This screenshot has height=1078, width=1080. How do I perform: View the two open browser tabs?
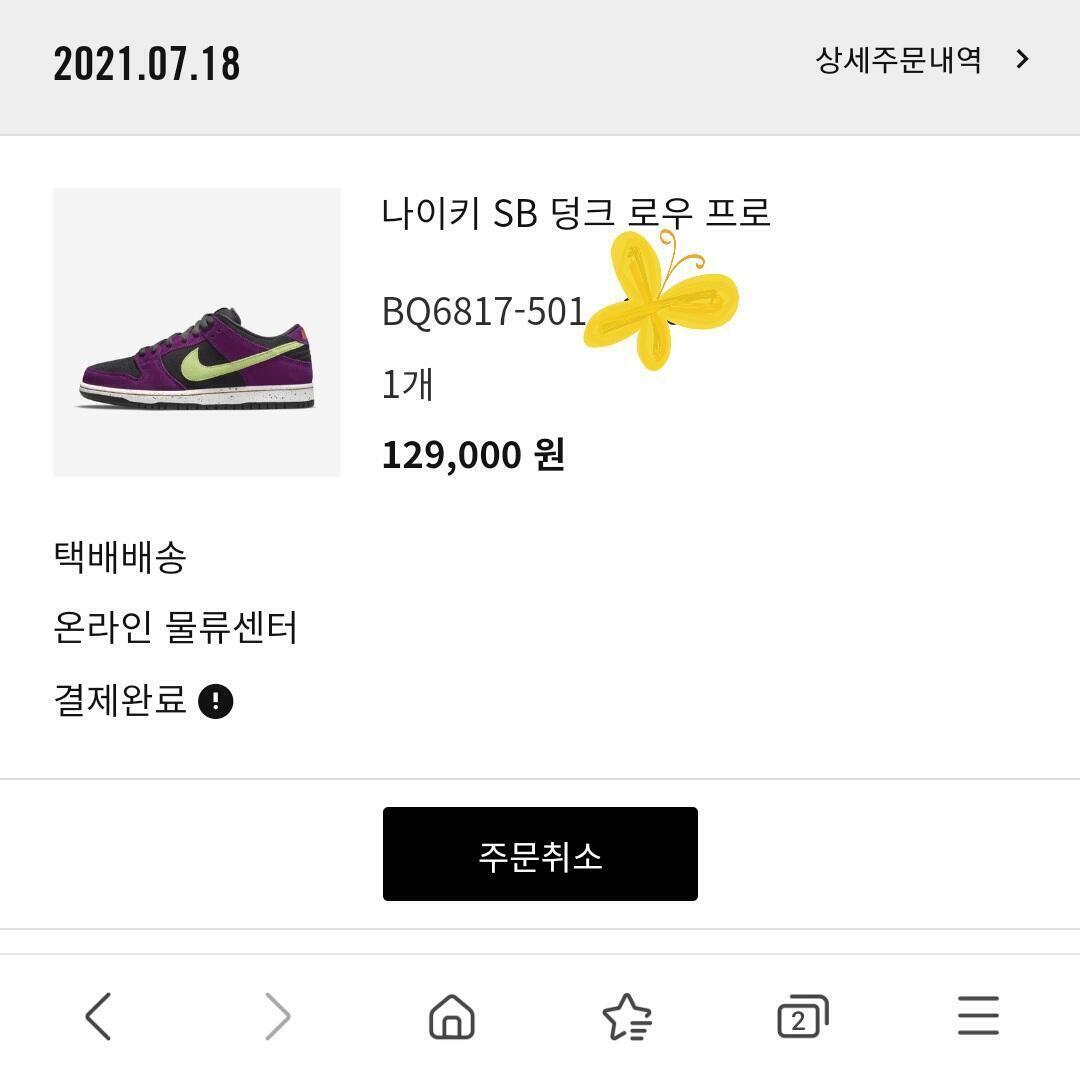coord(802,1017)
